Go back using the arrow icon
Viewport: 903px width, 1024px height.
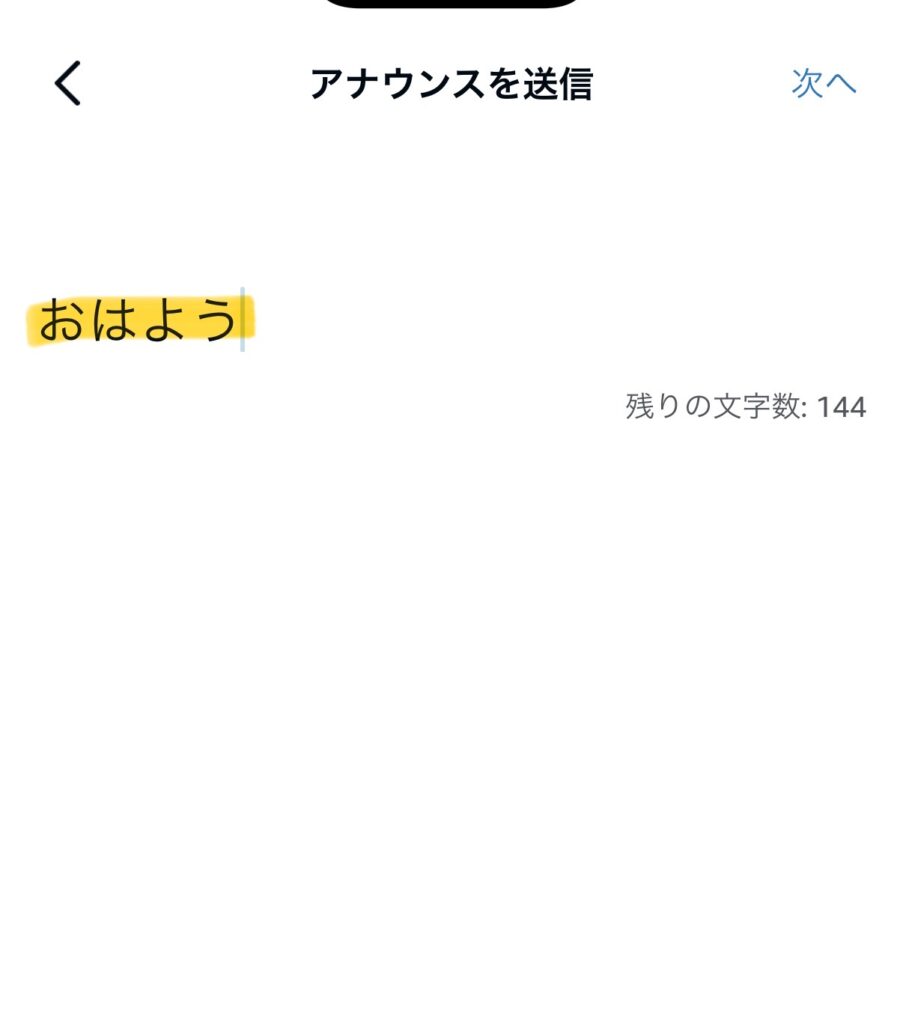[68, 84]
